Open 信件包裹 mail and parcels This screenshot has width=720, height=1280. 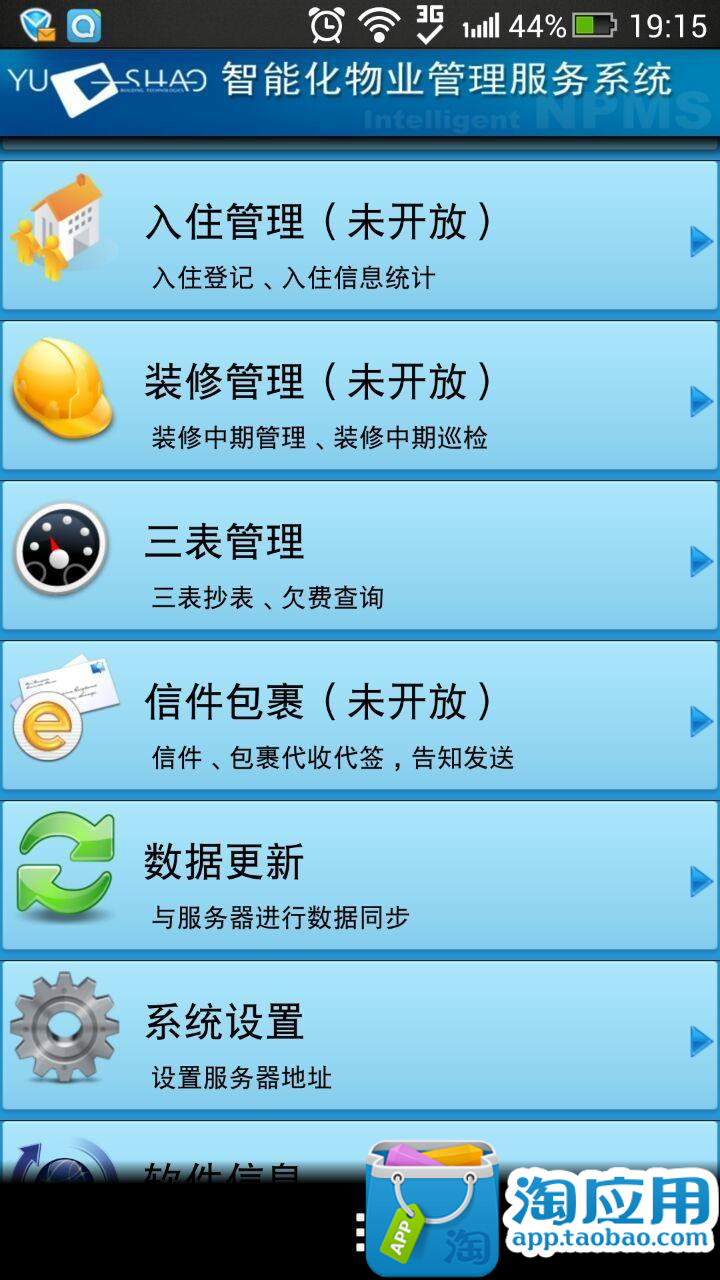click(x=360, y=716)
